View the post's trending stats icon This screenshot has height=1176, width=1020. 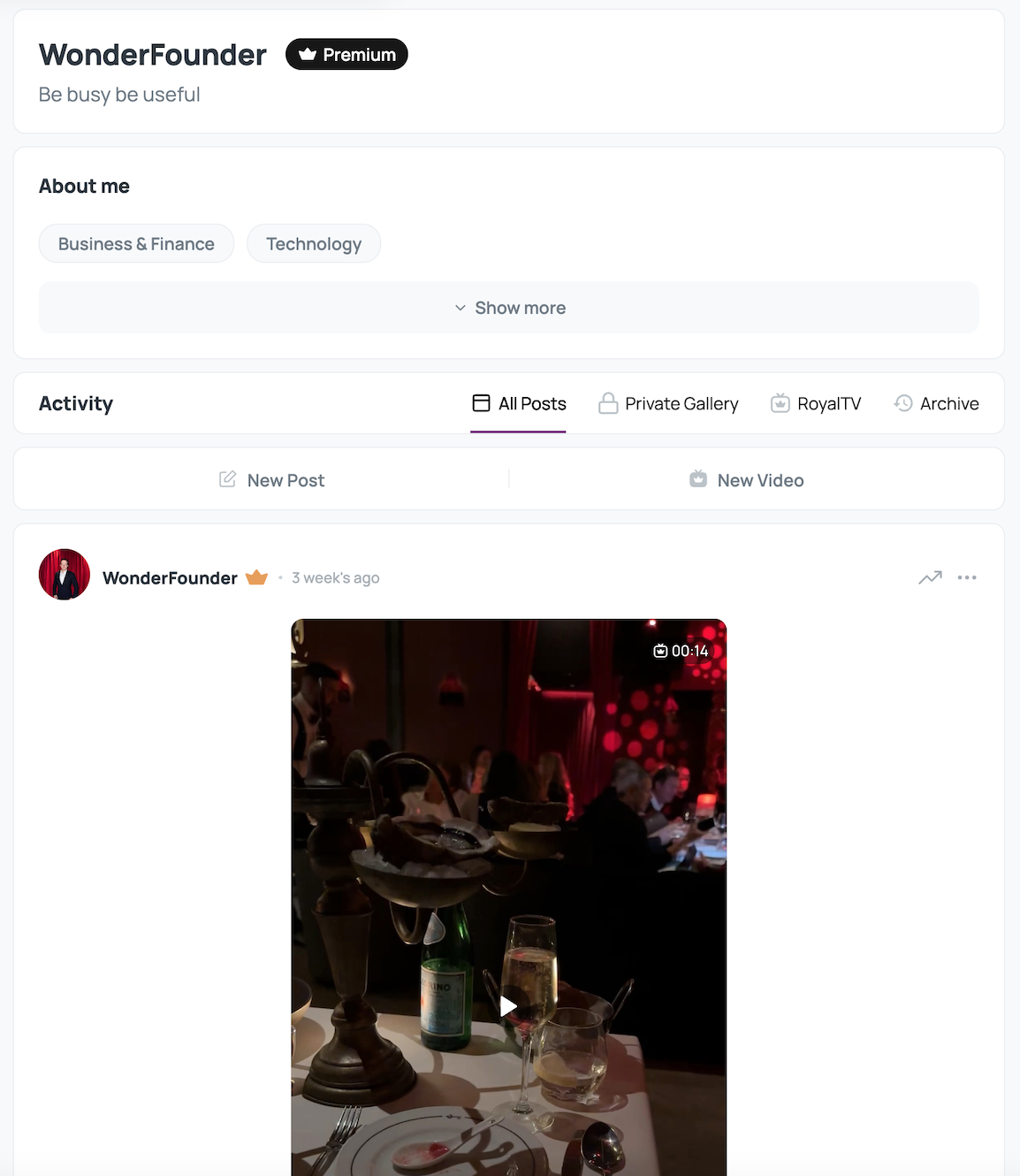pyautogui.click(x=930, y=577)
